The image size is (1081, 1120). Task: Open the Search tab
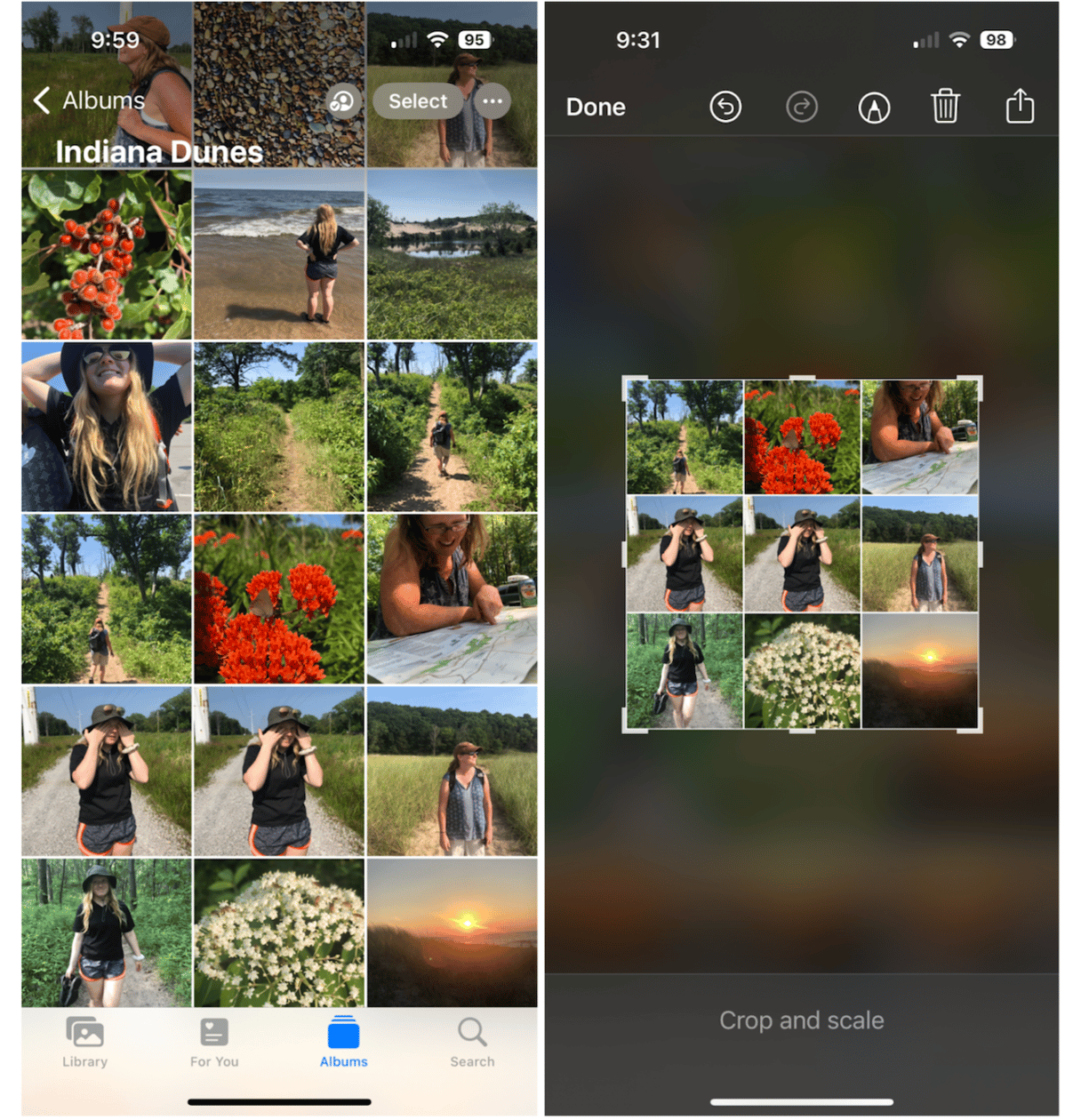(472, 1042)
